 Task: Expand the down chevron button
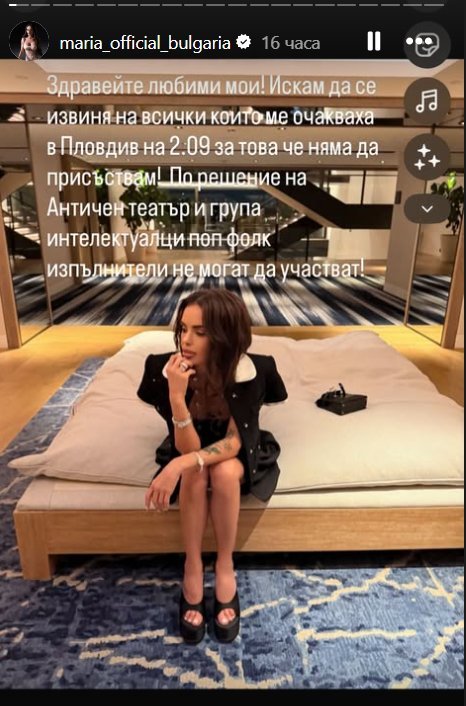(427, 209)
